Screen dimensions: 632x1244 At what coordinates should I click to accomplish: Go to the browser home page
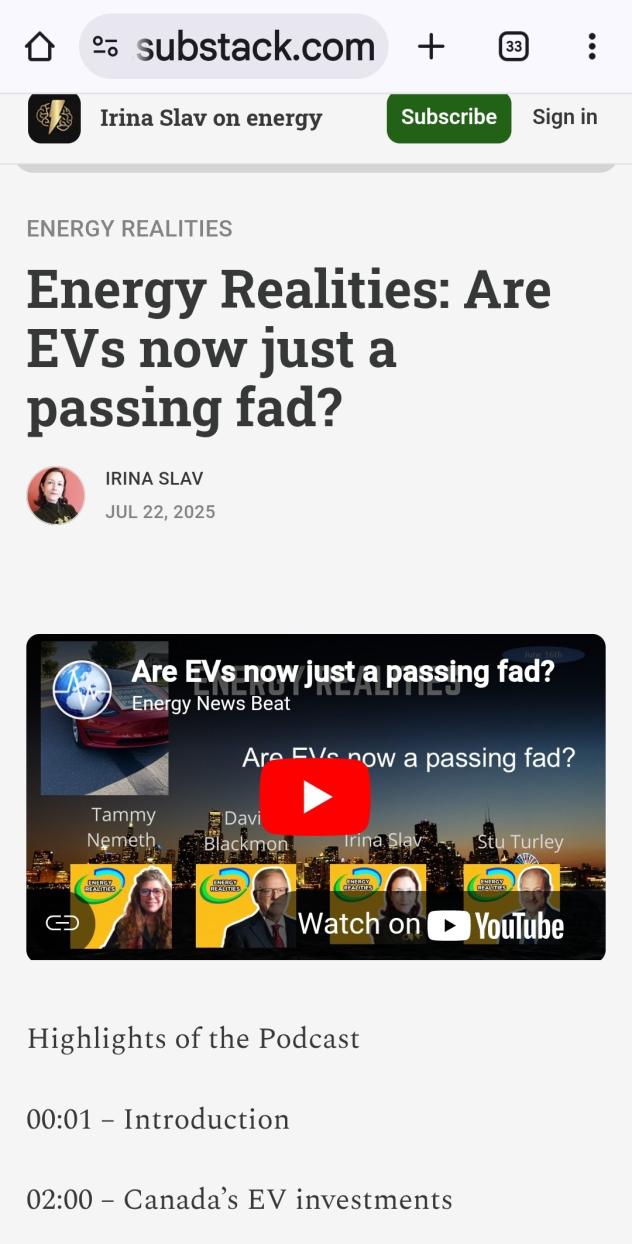(39, 46)
